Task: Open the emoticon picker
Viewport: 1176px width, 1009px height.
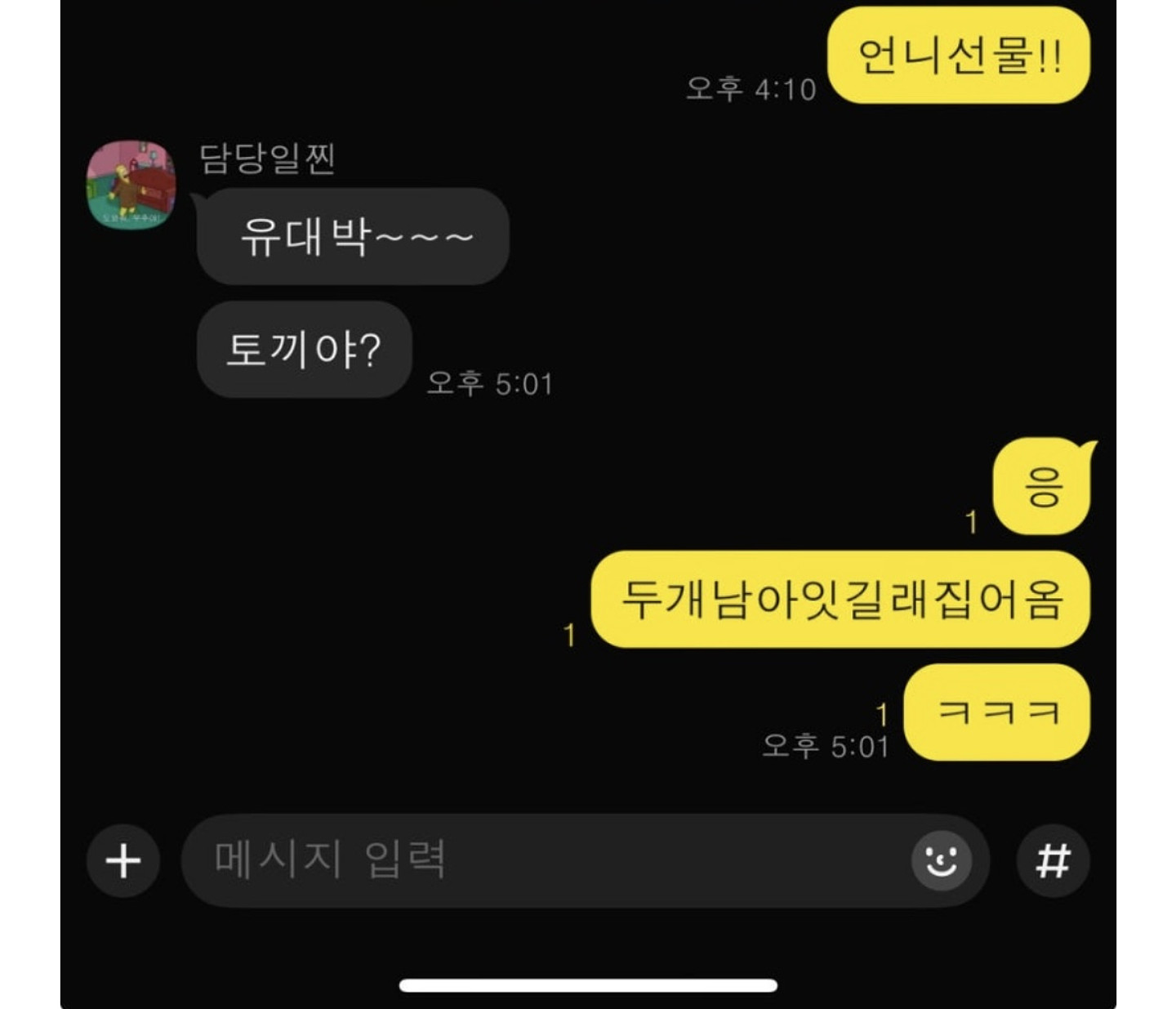Action: (941, 860)
